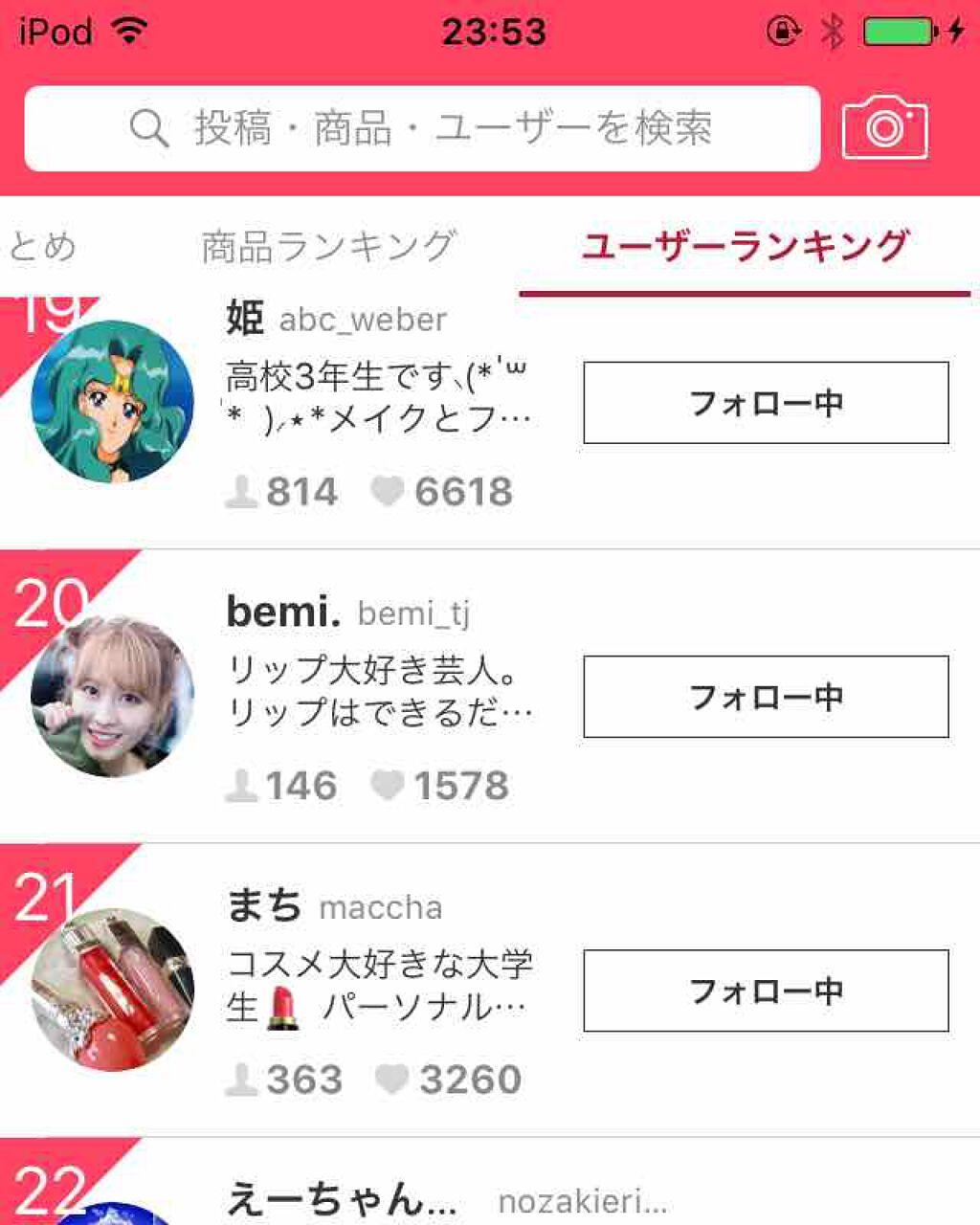This screenshot has height=1225, width=980.
Task: Unfollow bemi. via フォロー中 button
Action: (766, 697)
